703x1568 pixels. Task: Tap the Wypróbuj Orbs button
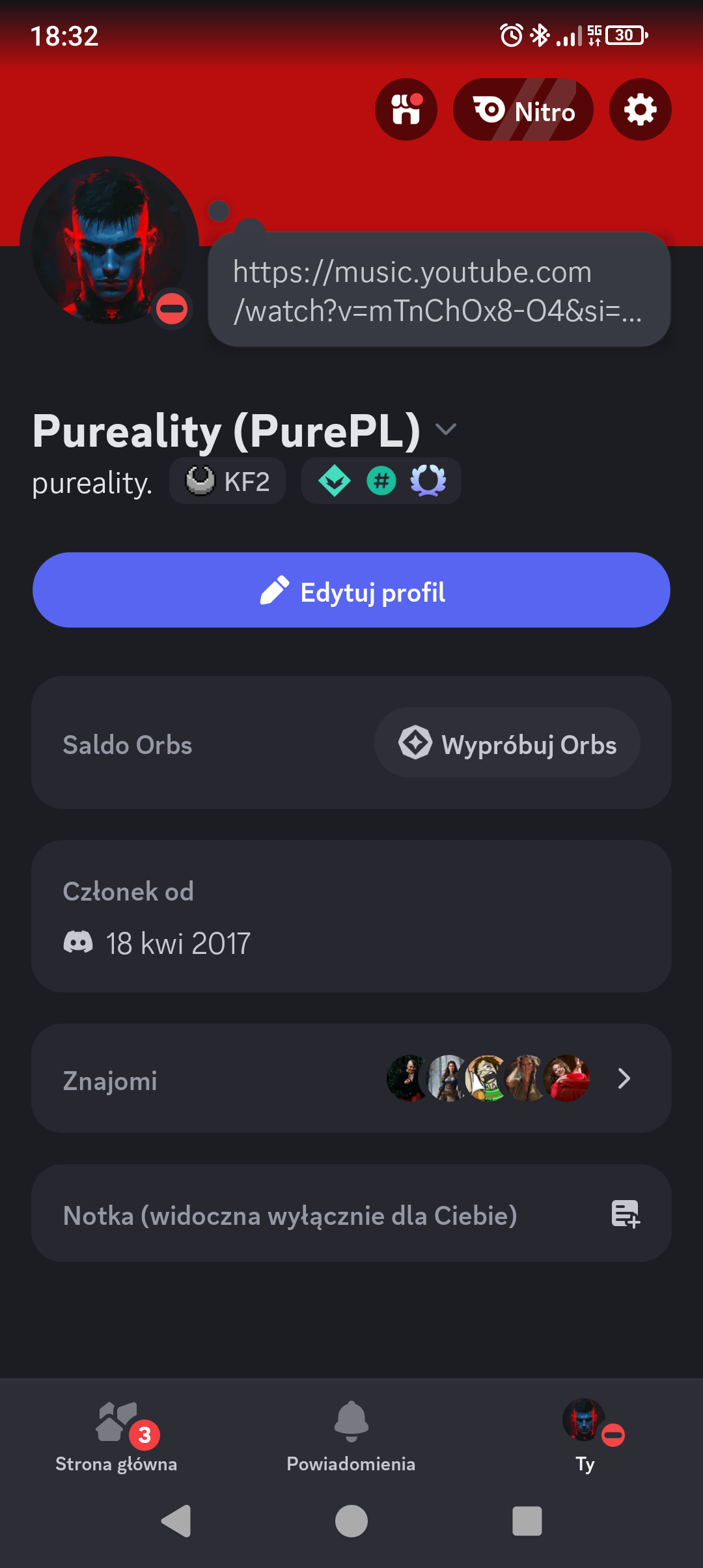tap(507, 743)
